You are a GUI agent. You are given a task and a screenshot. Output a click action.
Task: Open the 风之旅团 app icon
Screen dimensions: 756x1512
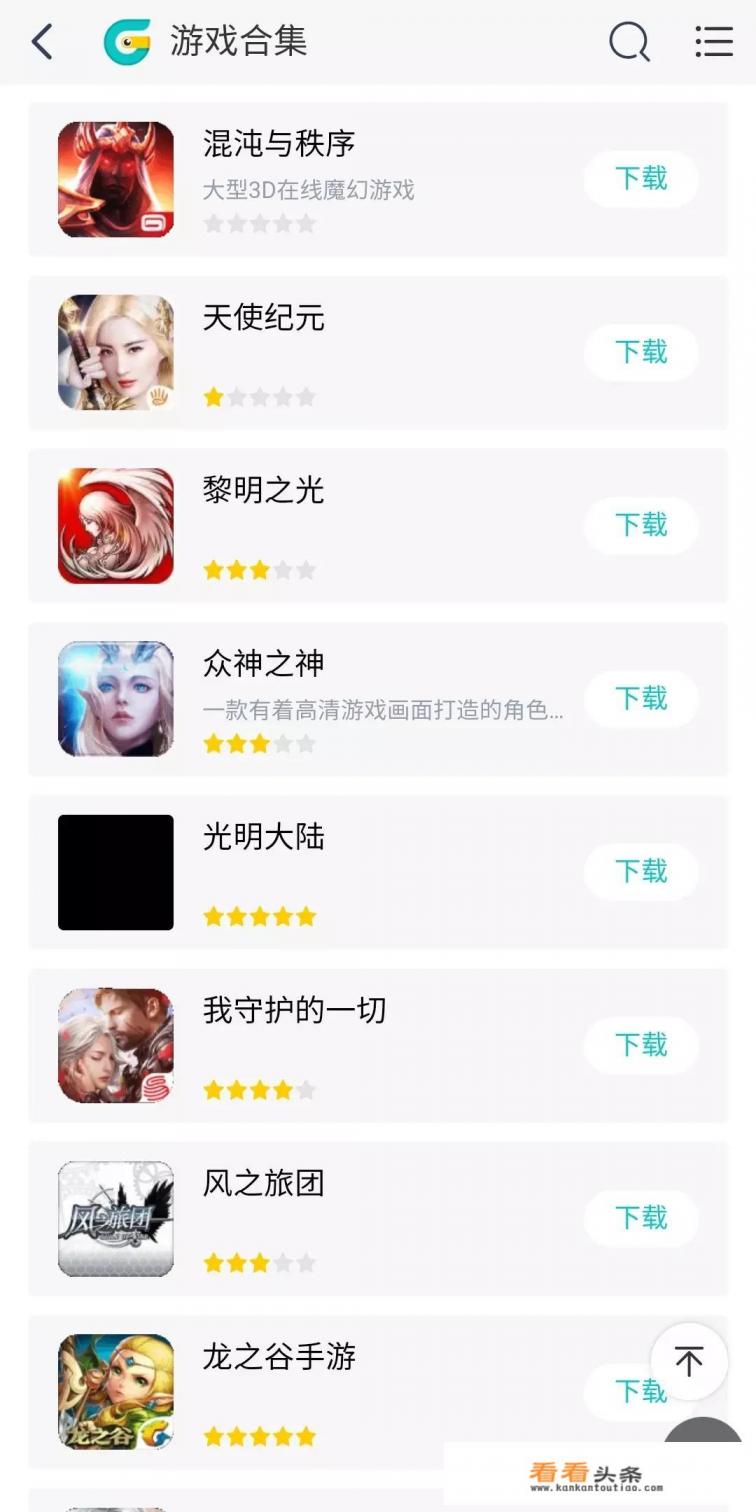click(115, 1217)
